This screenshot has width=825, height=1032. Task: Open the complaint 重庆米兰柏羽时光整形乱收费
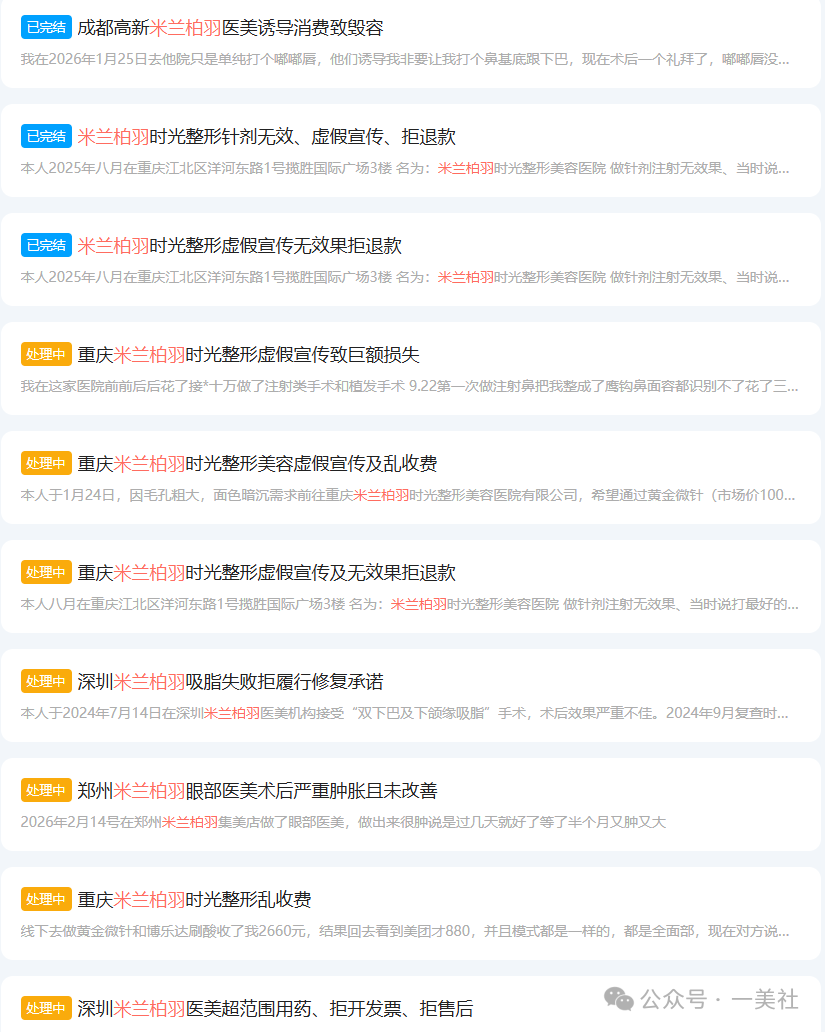(194, 899)
